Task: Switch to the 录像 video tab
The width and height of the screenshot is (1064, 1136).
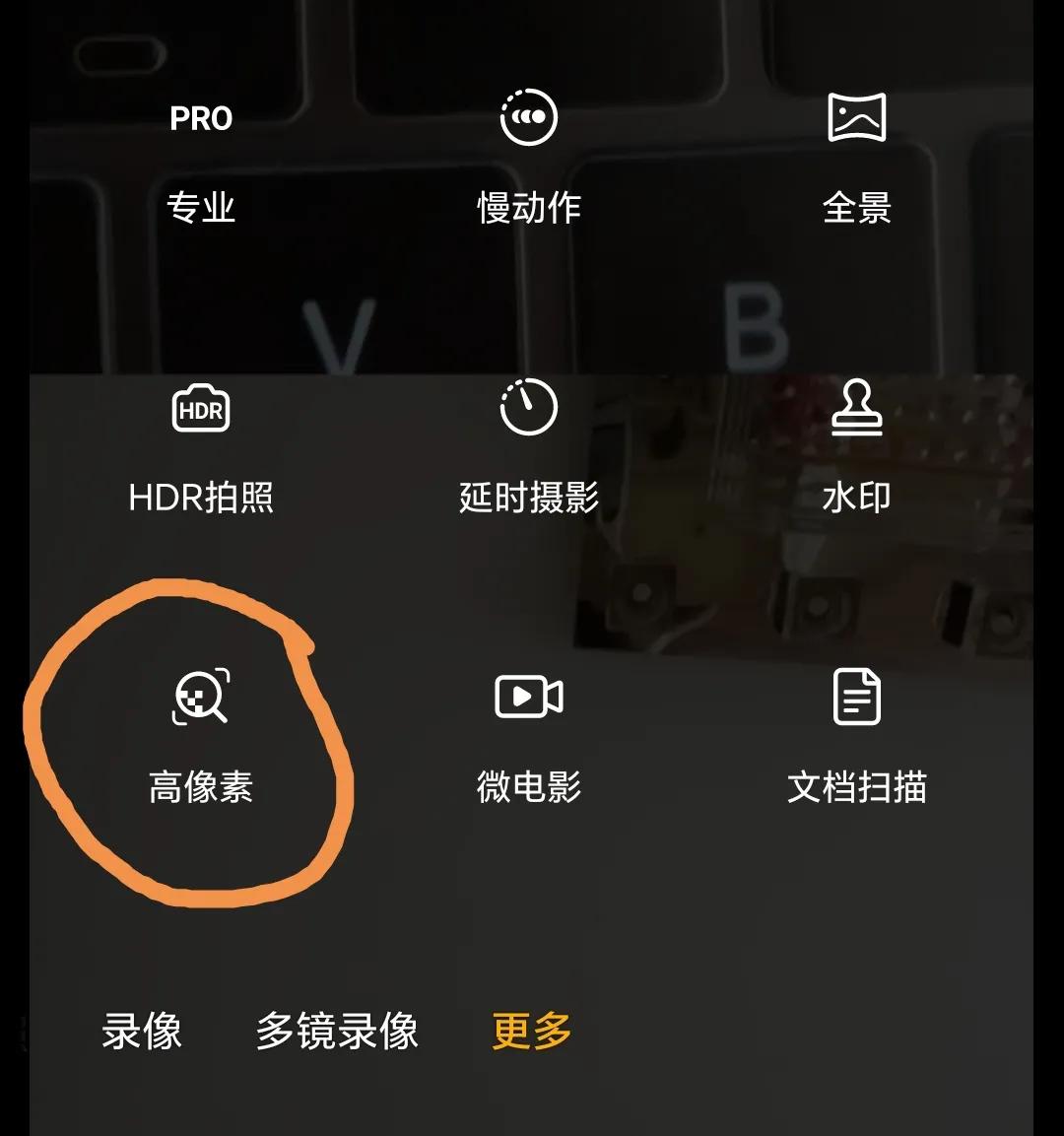Action: 141,1032
